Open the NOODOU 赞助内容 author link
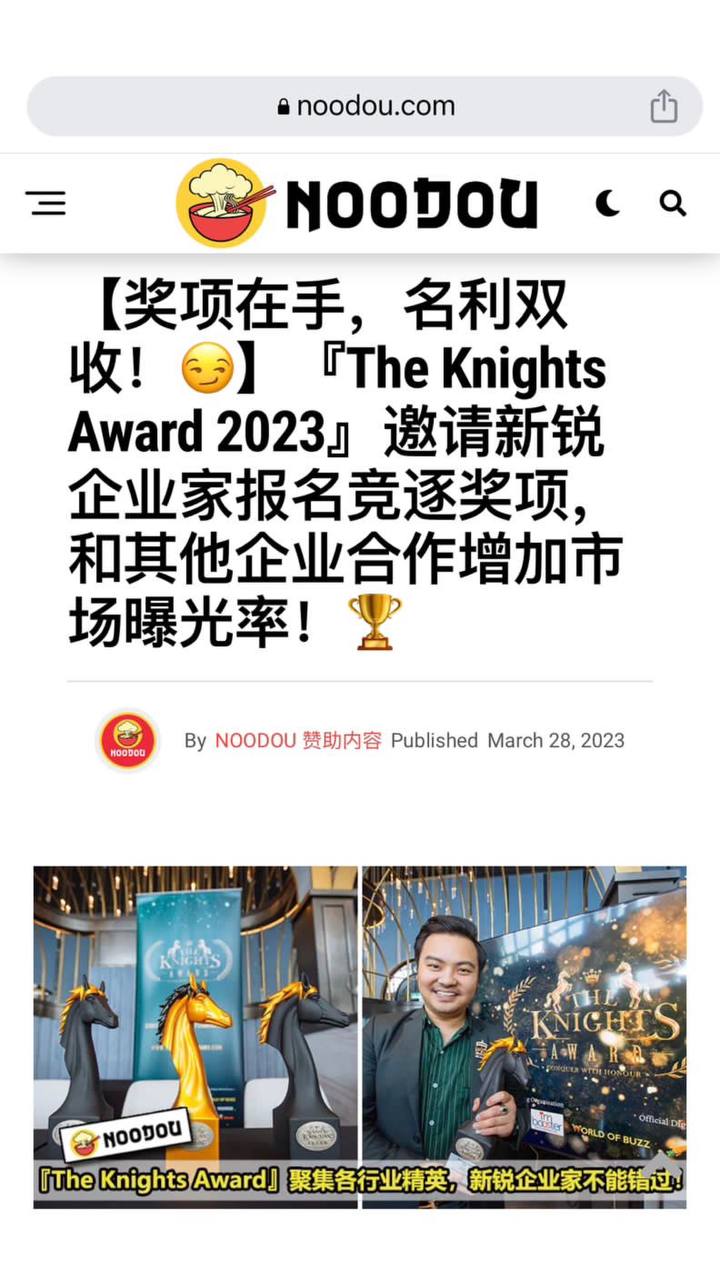 point(298,741)
